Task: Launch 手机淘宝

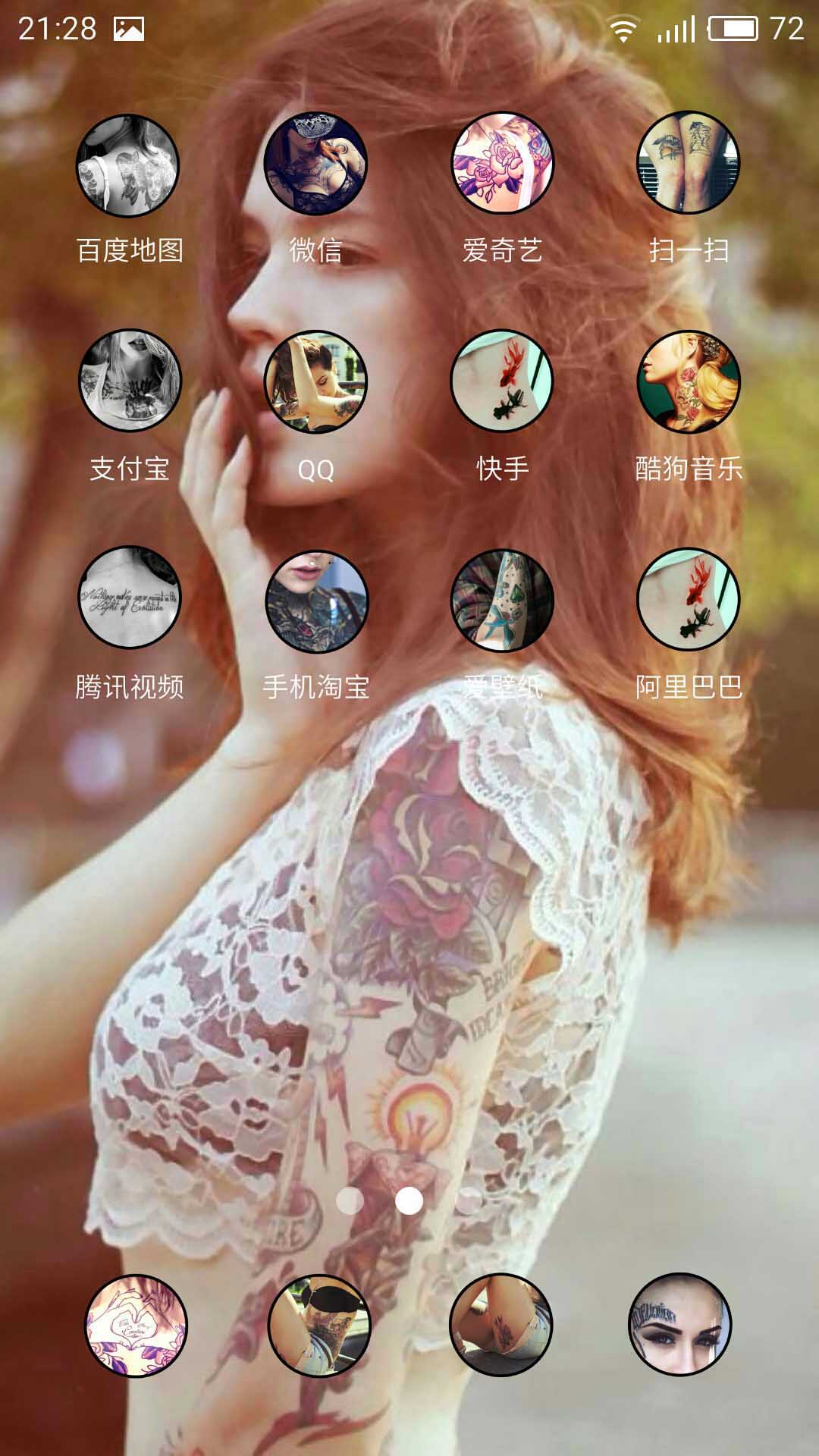Action: click(x=315, y=600)
